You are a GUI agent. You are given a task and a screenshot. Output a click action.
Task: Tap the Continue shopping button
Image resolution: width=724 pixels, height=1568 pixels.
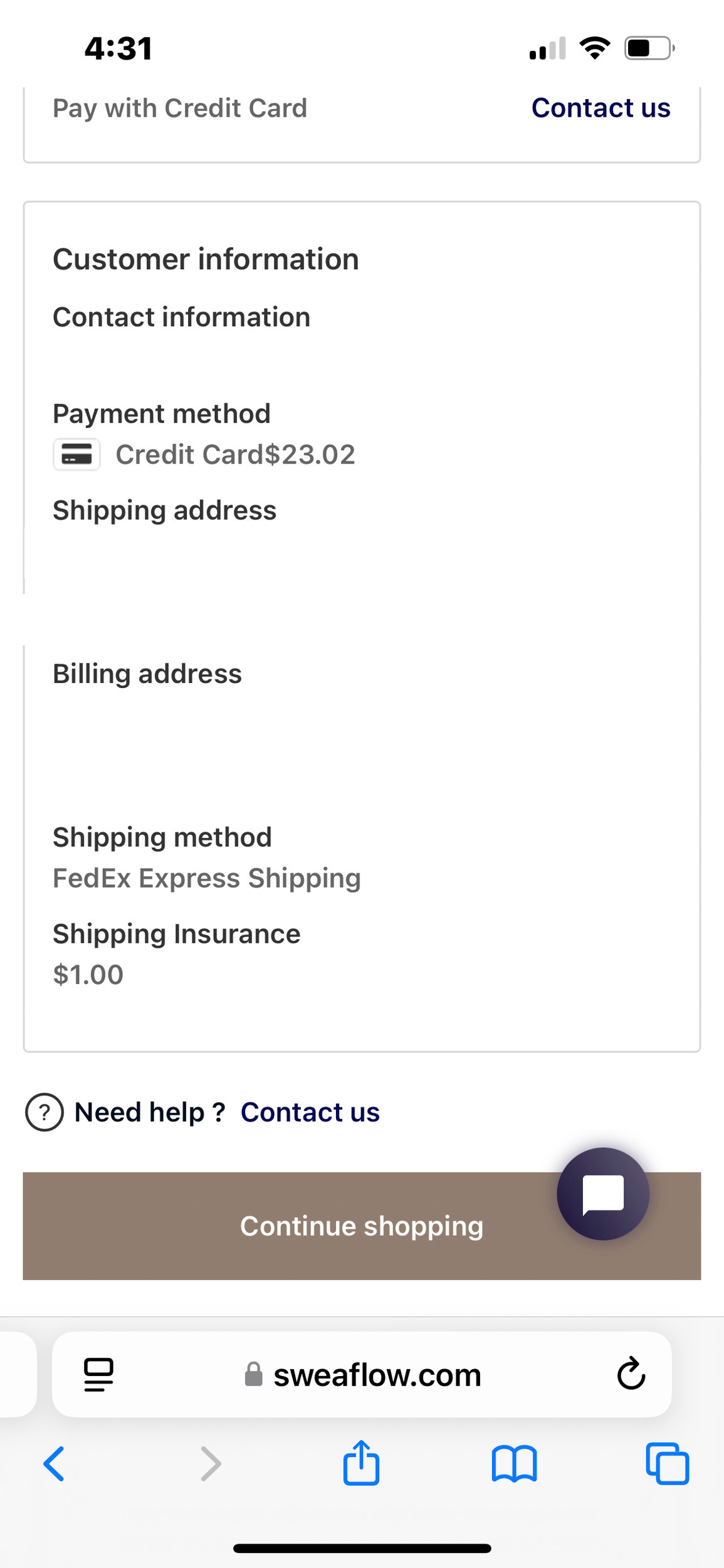coord(362,1226)
